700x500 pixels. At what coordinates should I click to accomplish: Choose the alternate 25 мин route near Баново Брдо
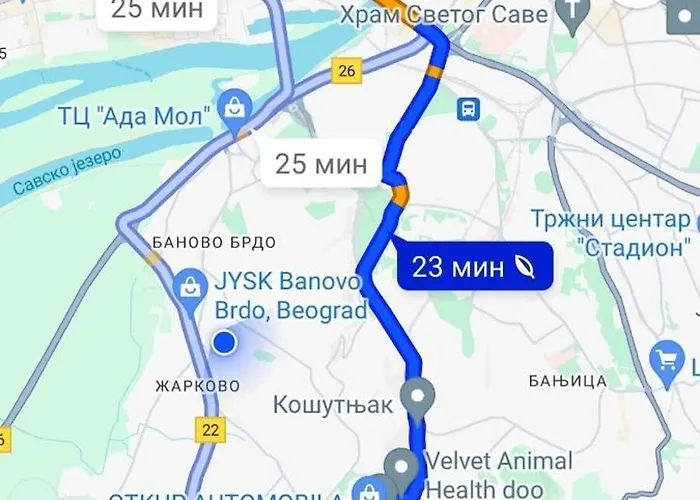tap(321, 163)
